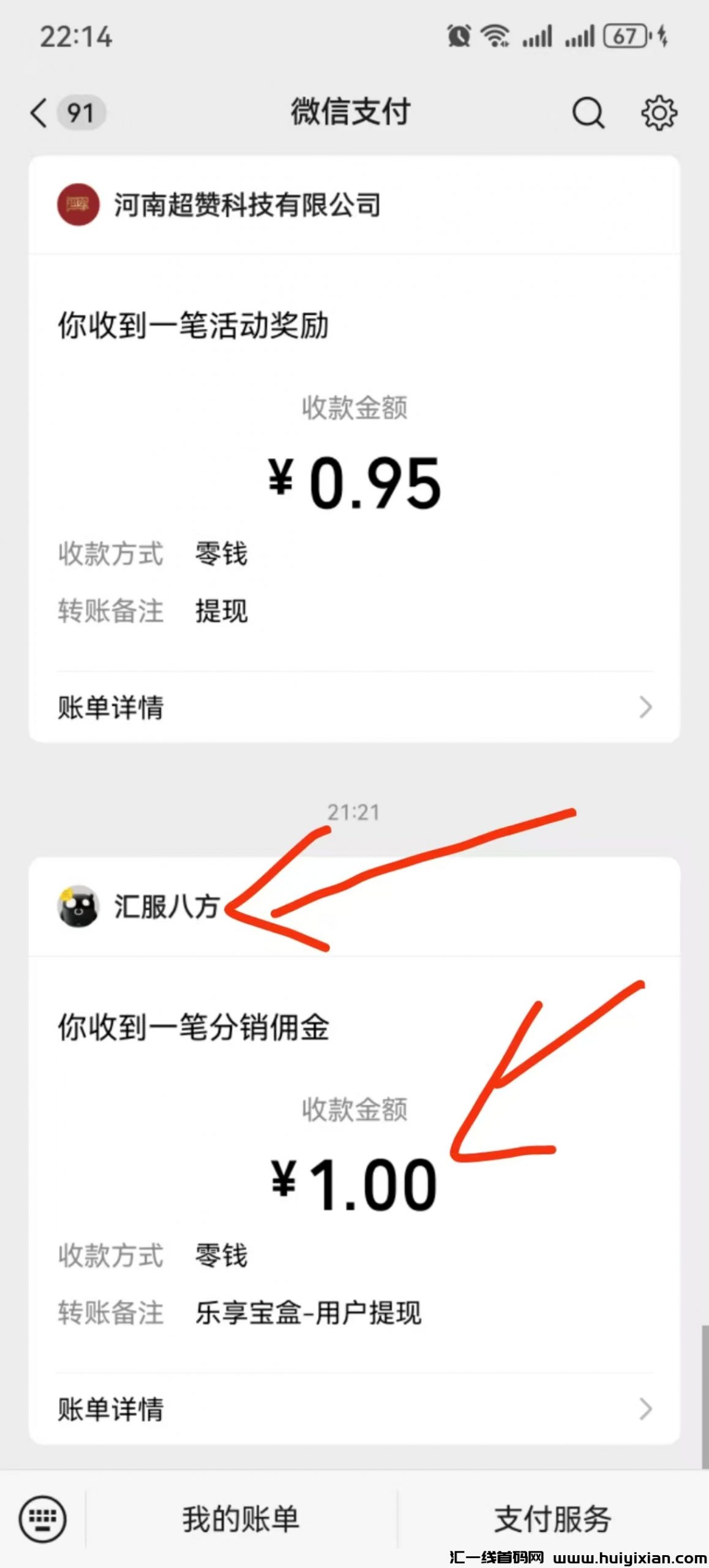709x1568 pixels.
Task: Switch to keyboard input
Action: coord(42,1519)
